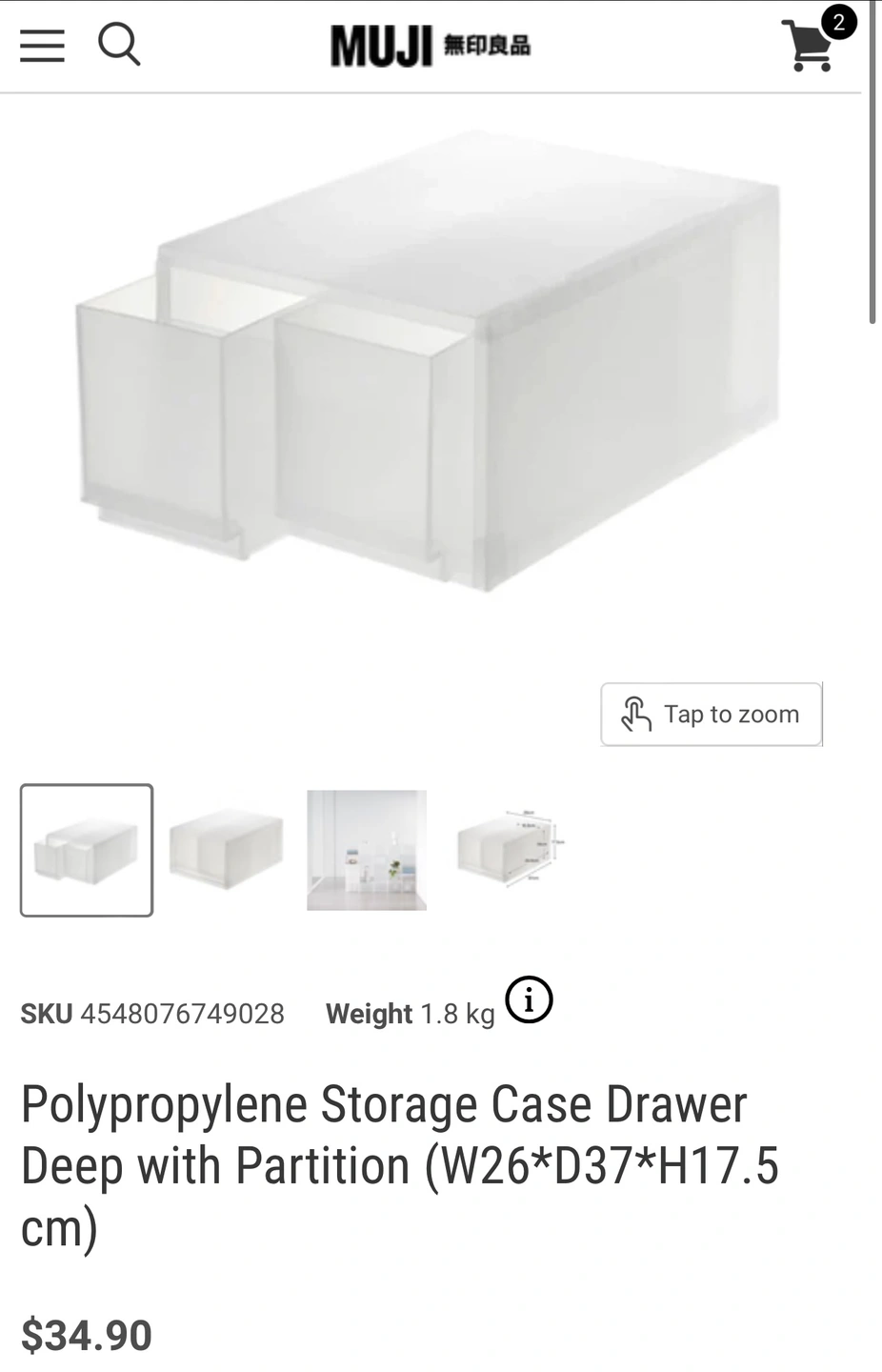
Task: Show the closed-drawer product thumbnail
Action: point(227,850)
